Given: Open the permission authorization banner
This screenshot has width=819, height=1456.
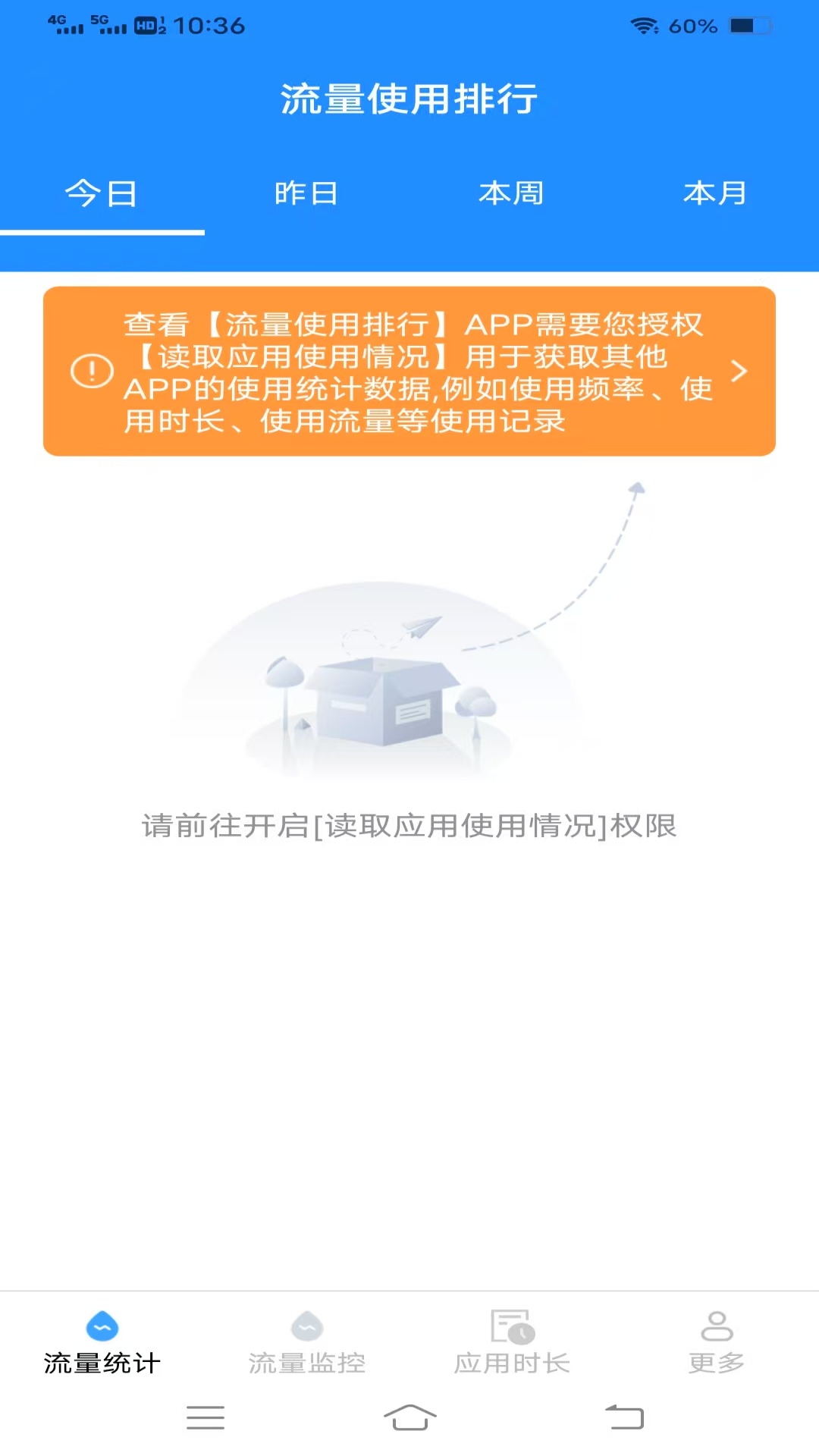Looking at the screenshot, I should 409,372.
